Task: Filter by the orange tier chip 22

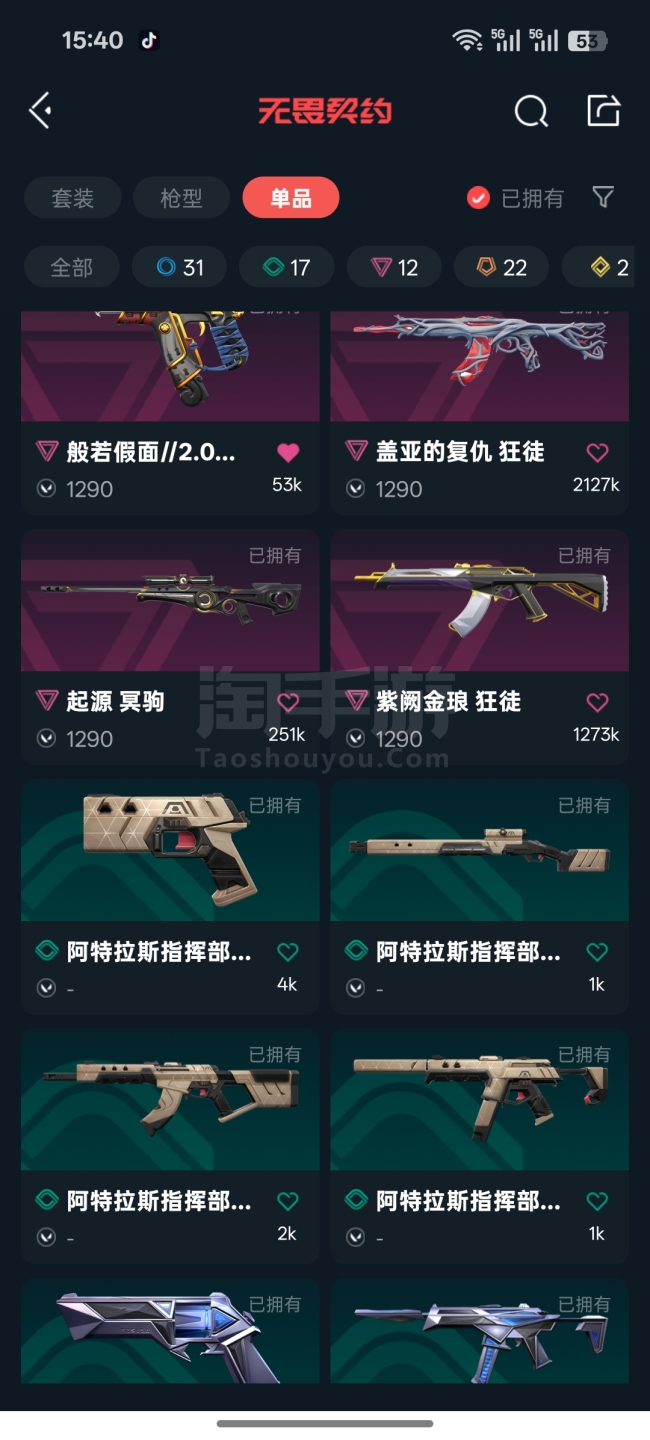Action: tap(501, 267)
